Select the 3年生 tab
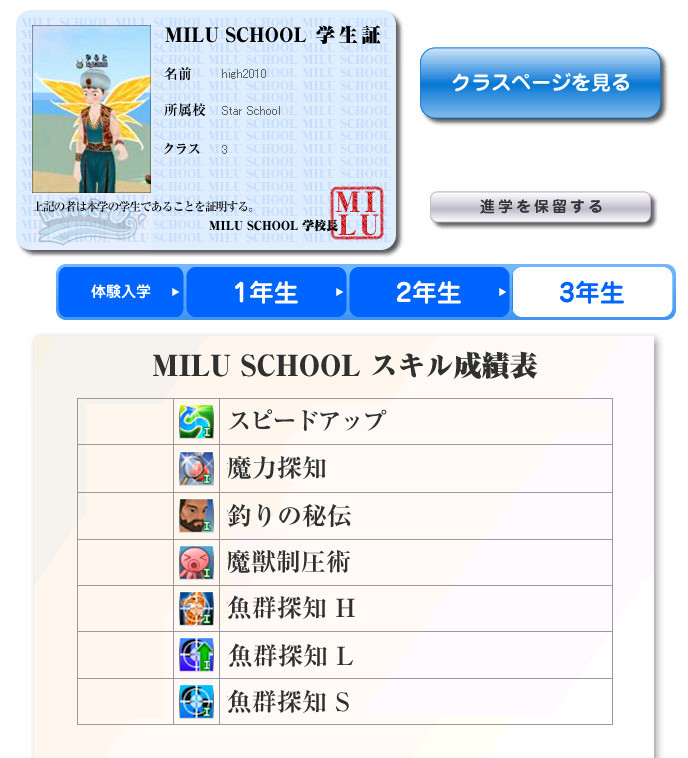 tap(591, 292)
